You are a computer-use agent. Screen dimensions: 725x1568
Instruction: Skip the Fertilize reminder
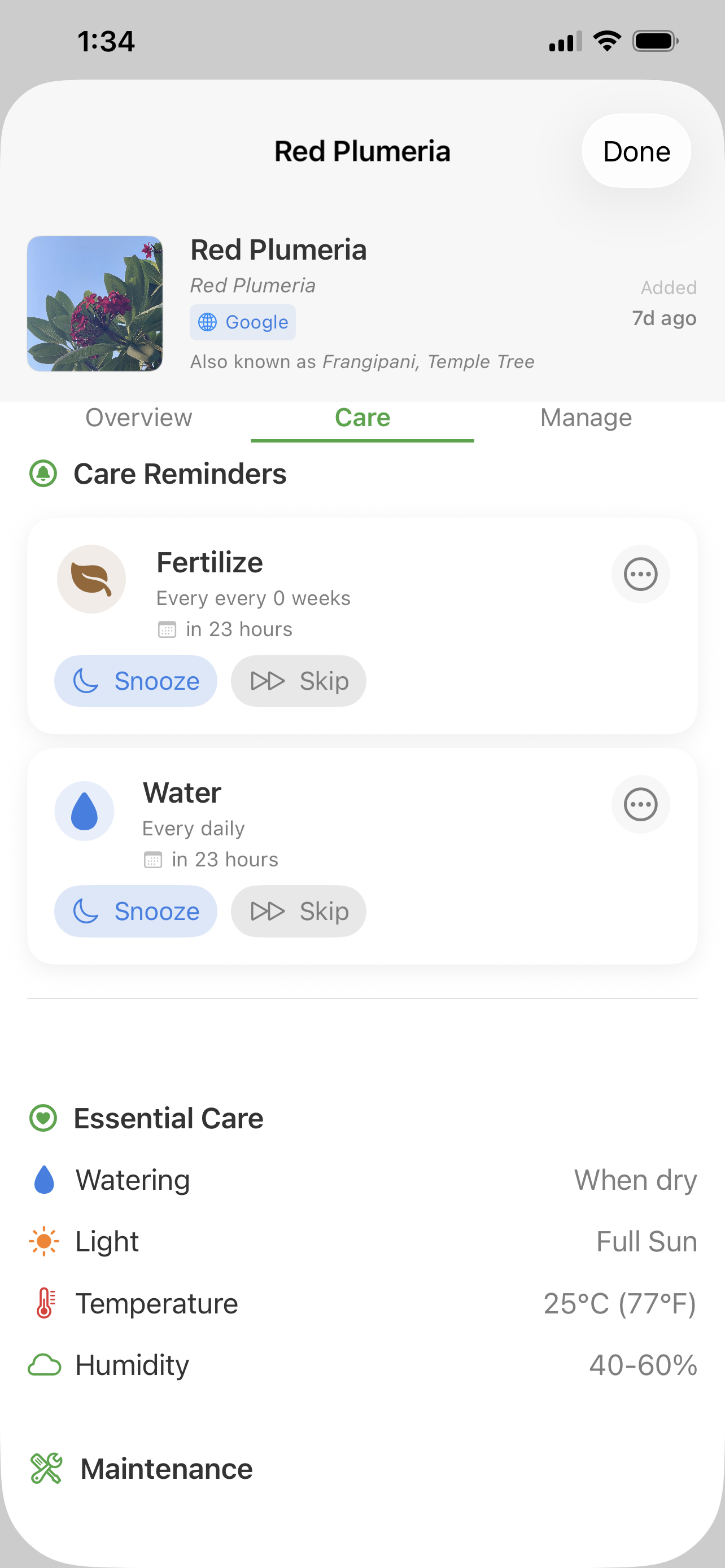[298, 681]
